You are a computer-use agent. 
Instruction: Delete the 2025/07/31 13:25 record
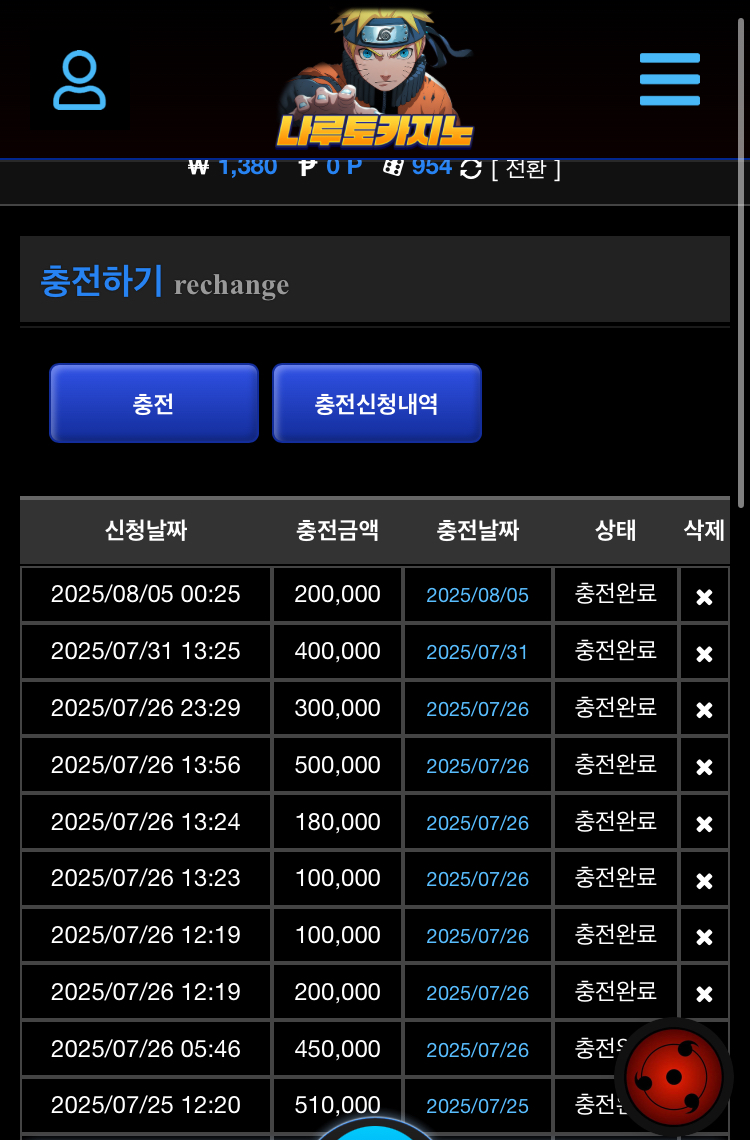pyautogui.click(x=704, y=654)
